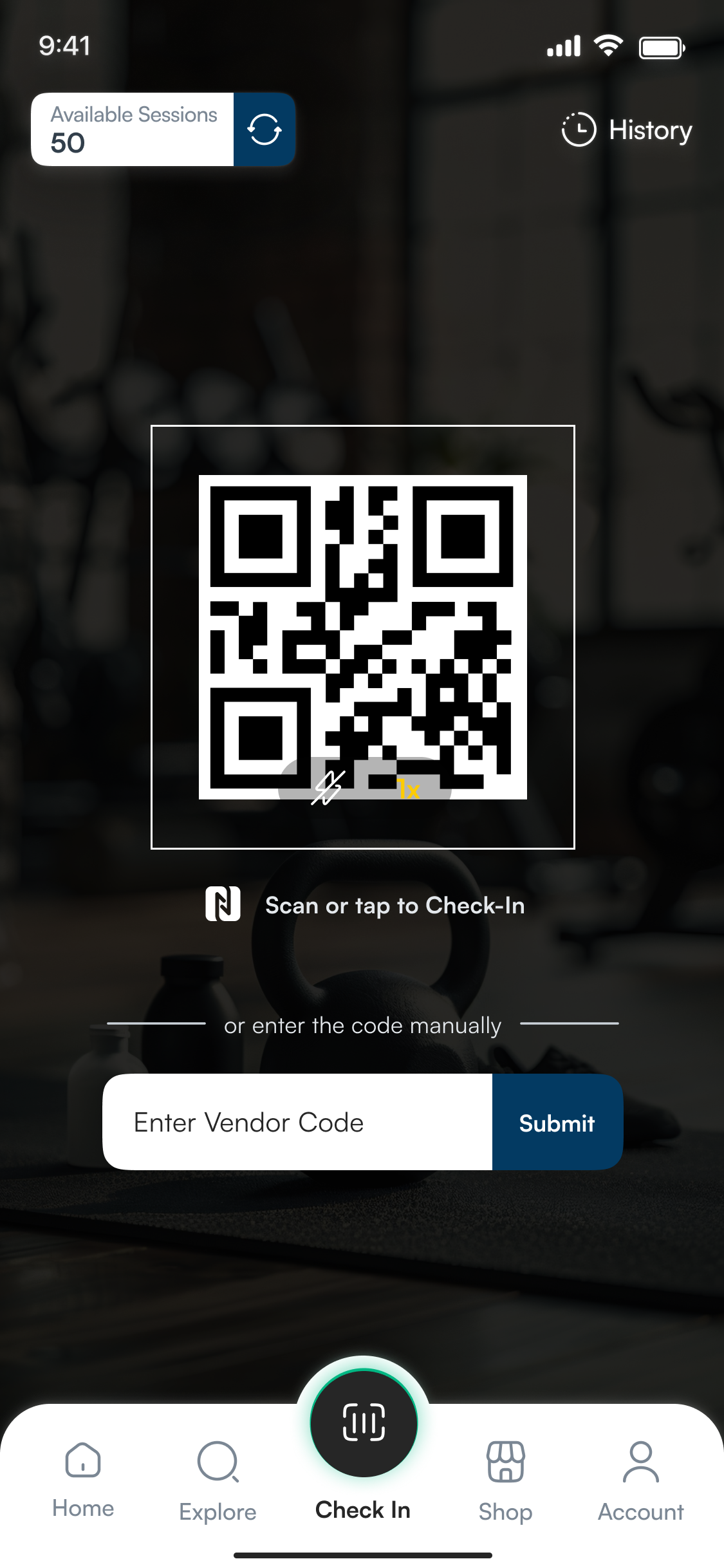Toggle the scanner flash
The height and width of the screenshot is (1568, 724).
click(x=328, y=787)
